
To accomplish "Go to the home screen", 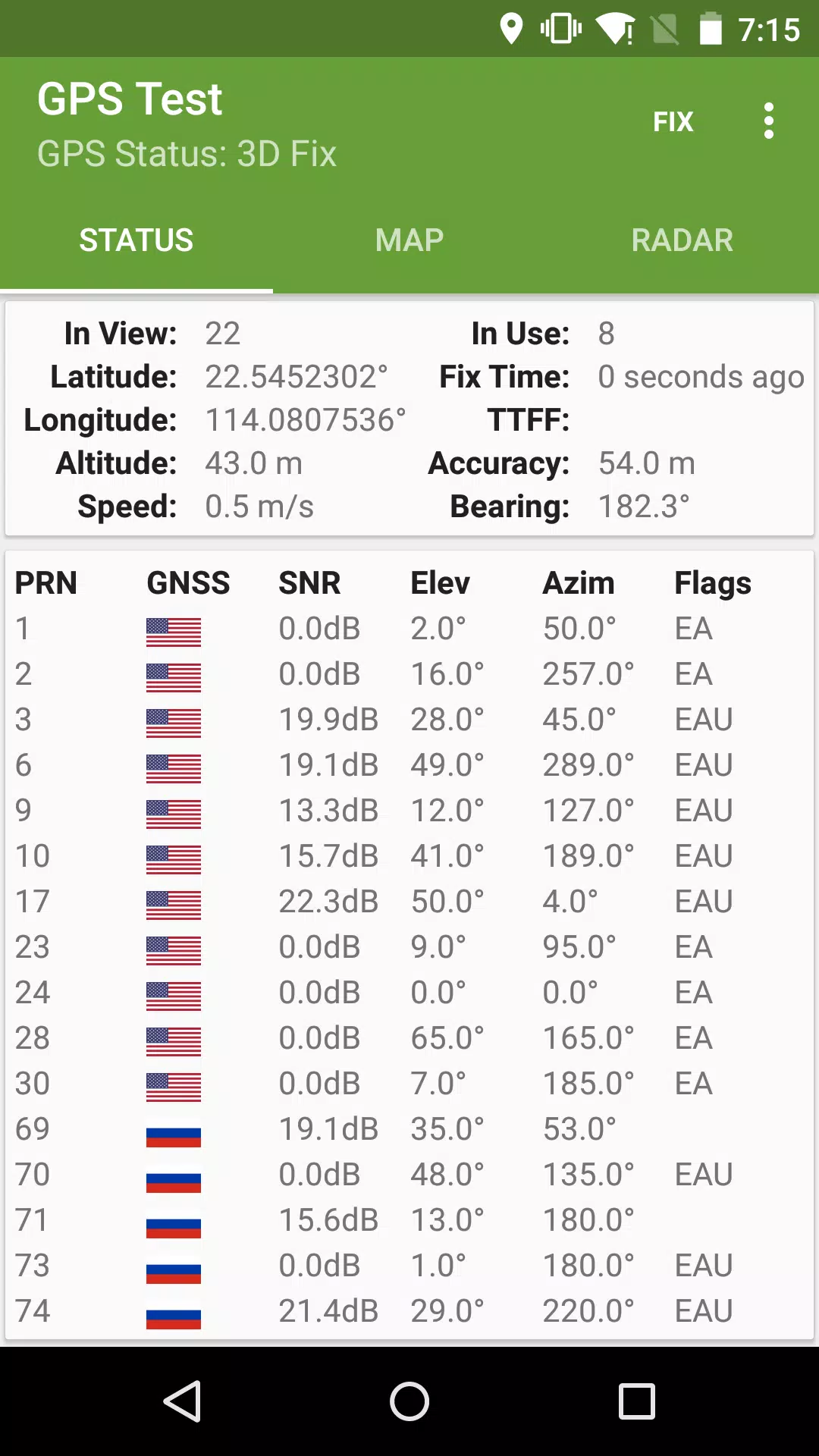I will click(409, 1401).
